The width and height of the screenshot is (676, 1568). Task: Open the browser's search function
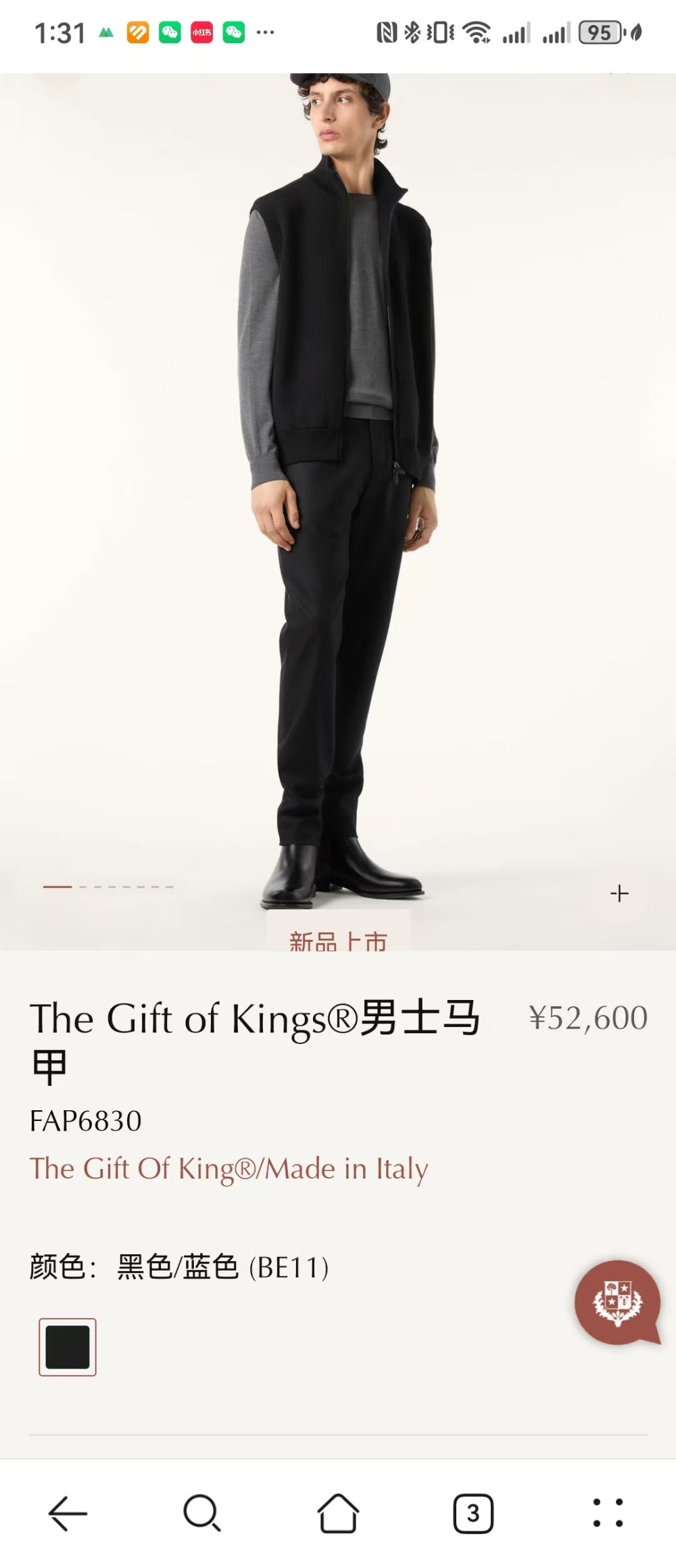tap(201, 1513)
